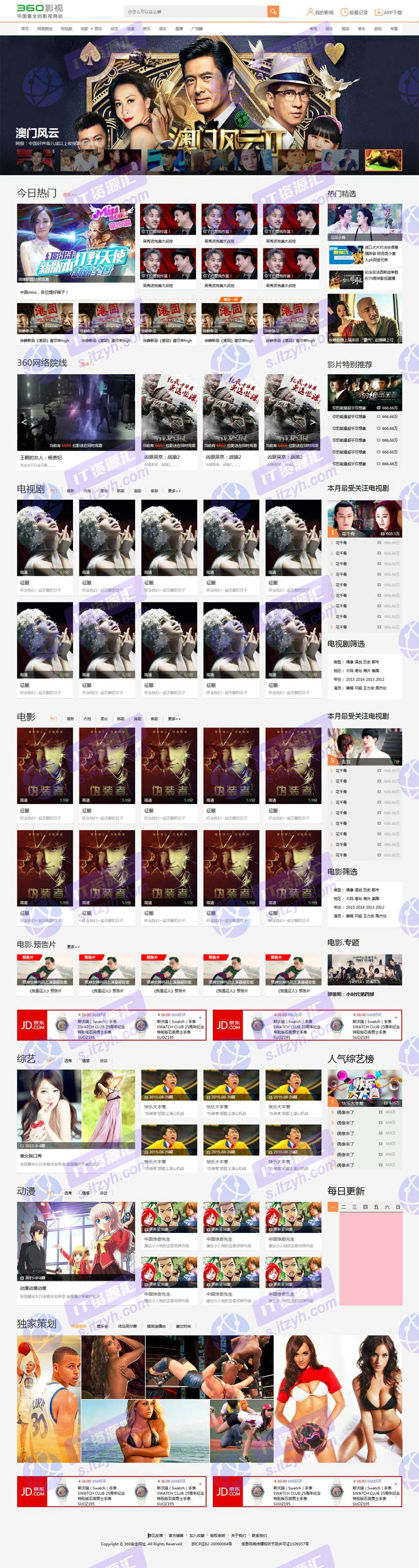Select 三 in the 每日更新 weekday tabs

click(354, 1206)
